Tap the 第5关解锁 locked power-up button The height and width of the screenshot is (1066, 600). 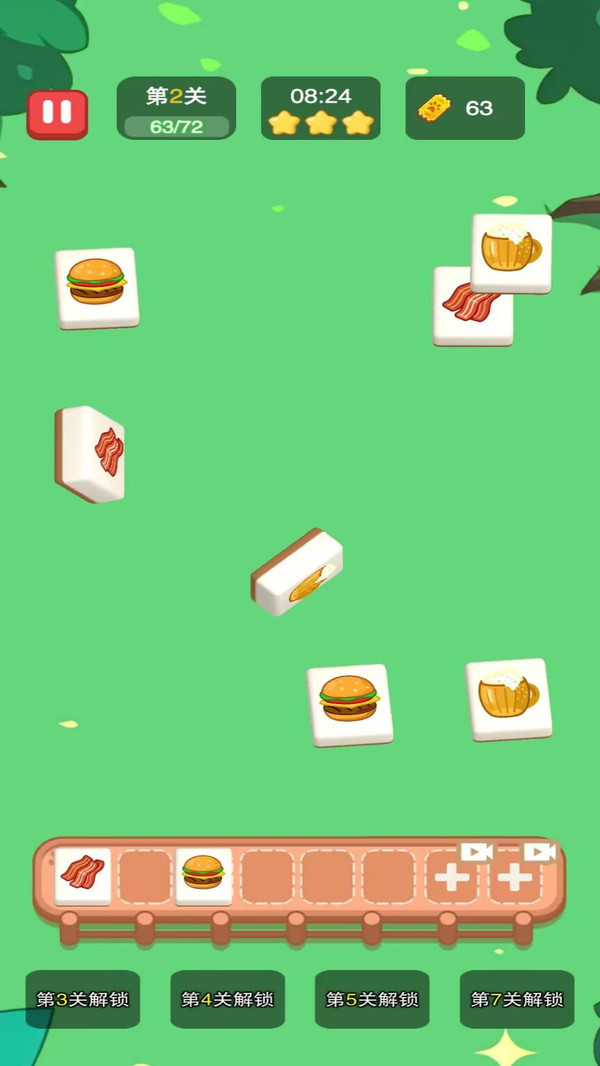point(372,999)
